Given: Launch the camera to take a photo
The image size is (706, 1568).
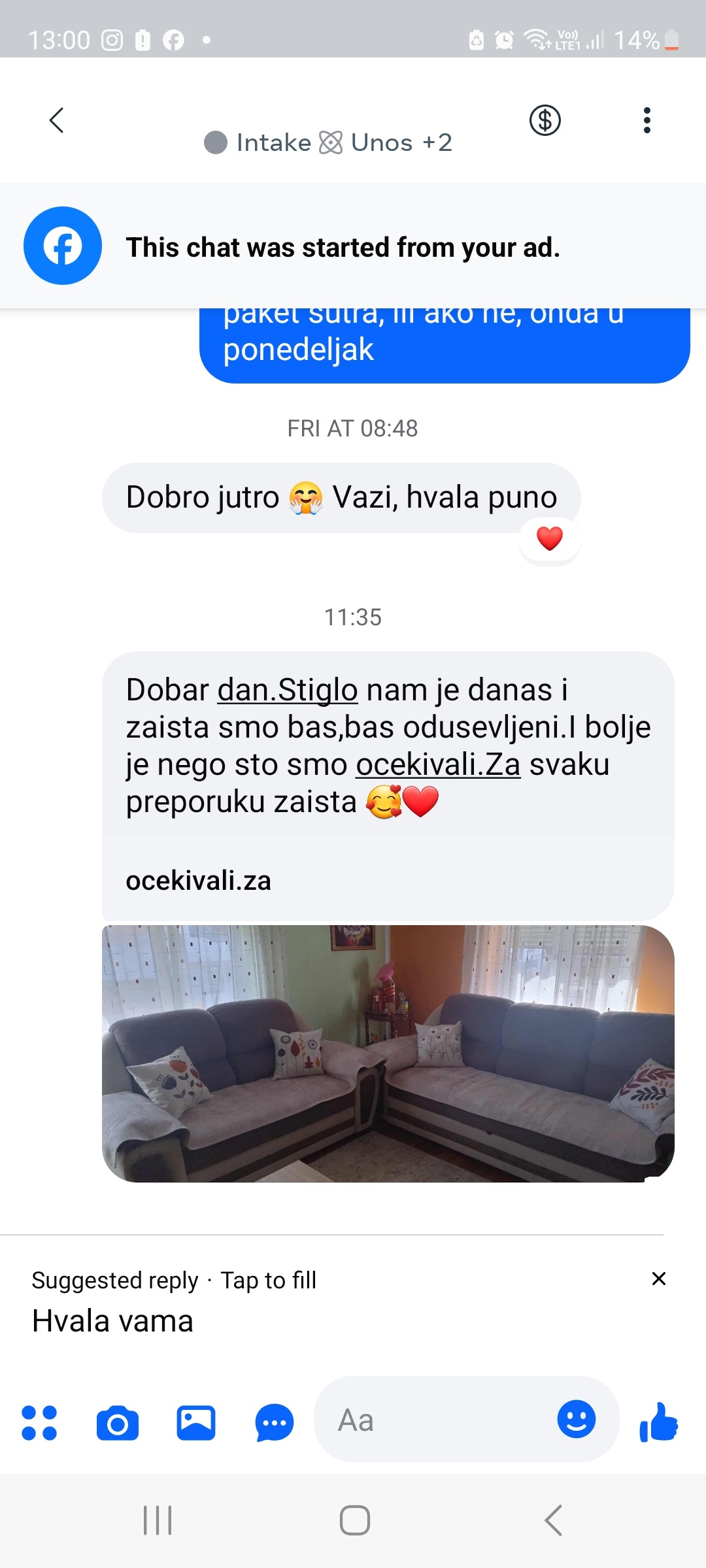Looking at the screenshot, I should click(118, 1422).
